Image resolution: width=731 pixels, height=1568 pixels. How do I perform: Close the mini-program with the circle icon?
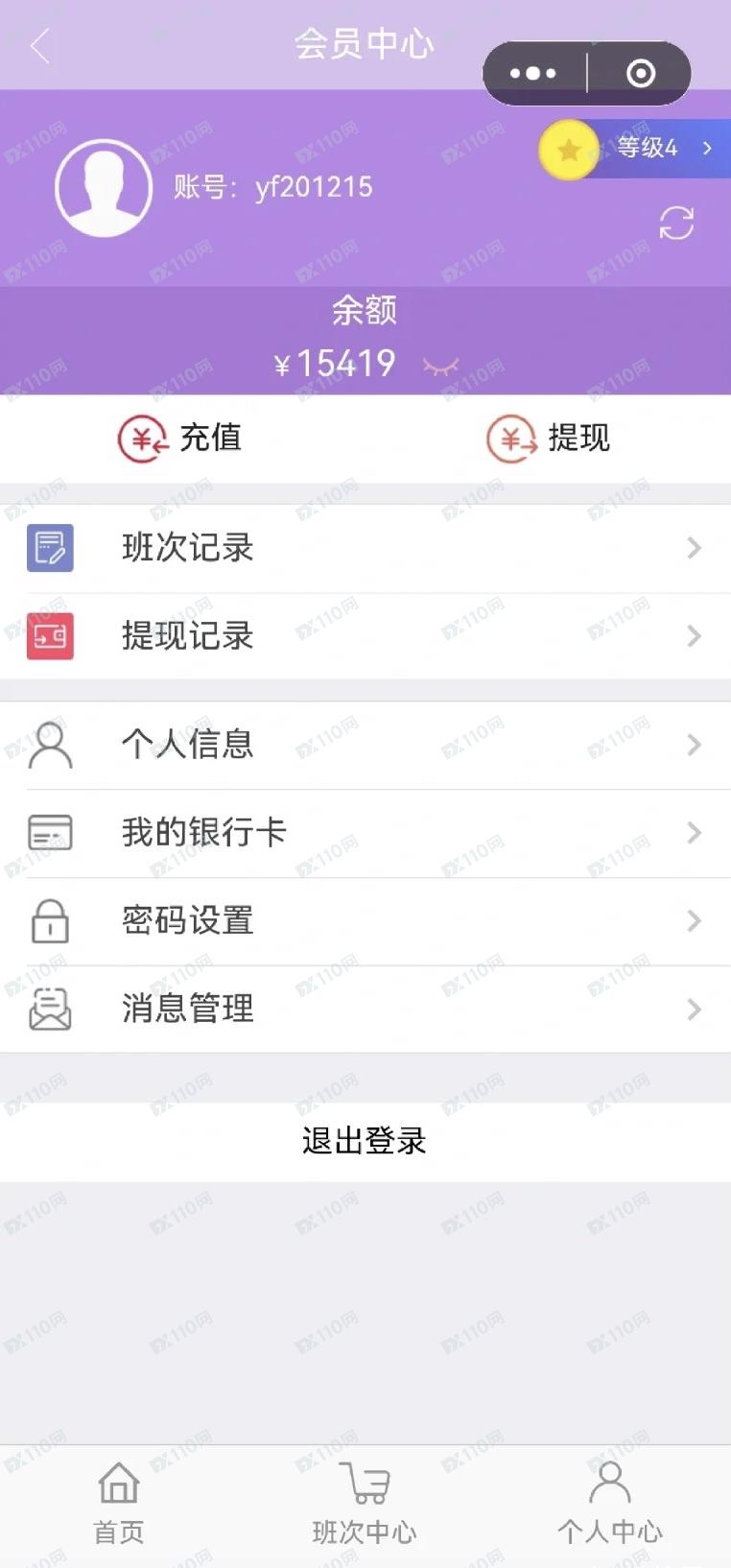coord(640,73)
